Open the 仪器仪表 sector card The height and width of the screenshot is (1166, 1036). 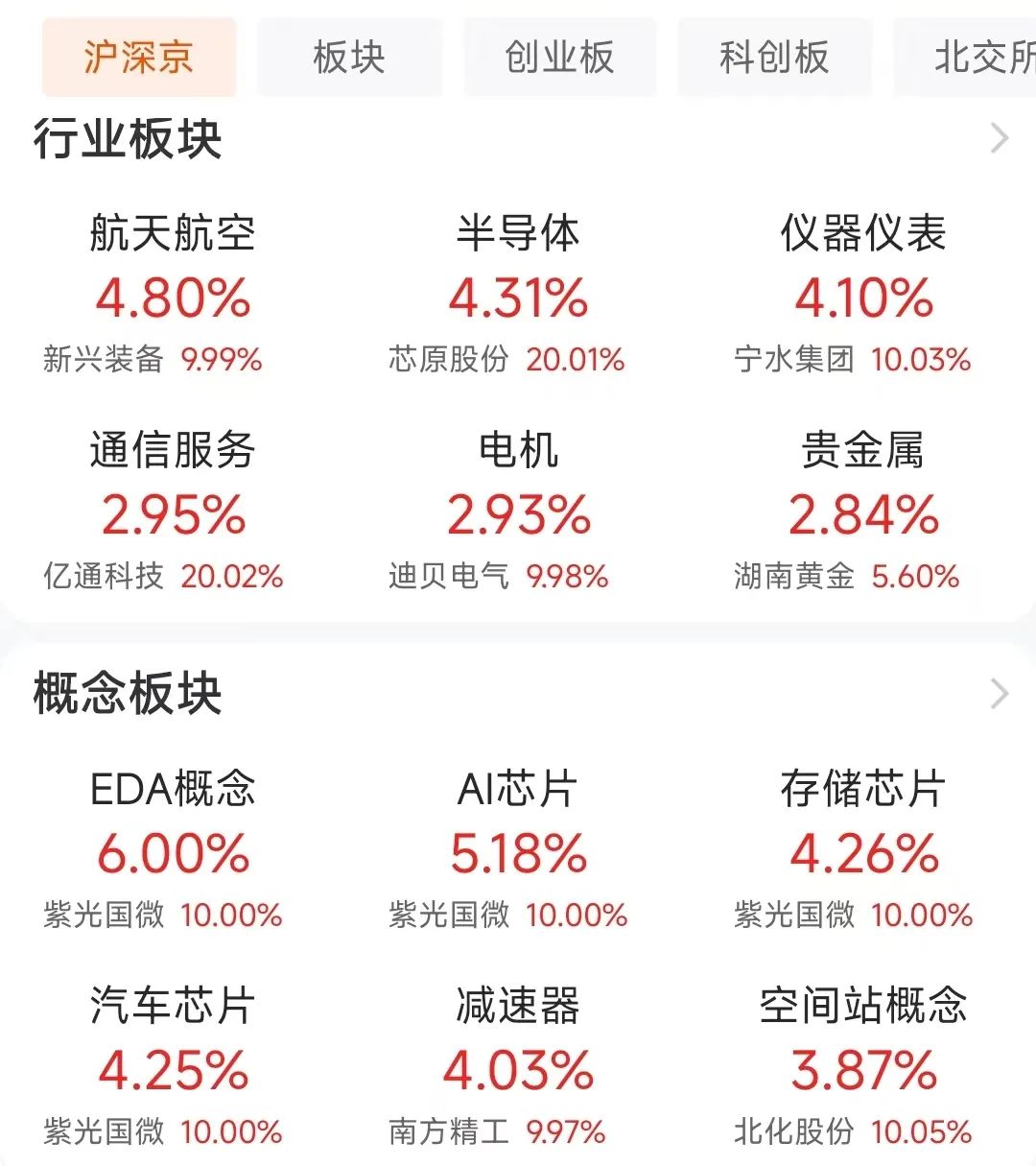coord(863,296)
